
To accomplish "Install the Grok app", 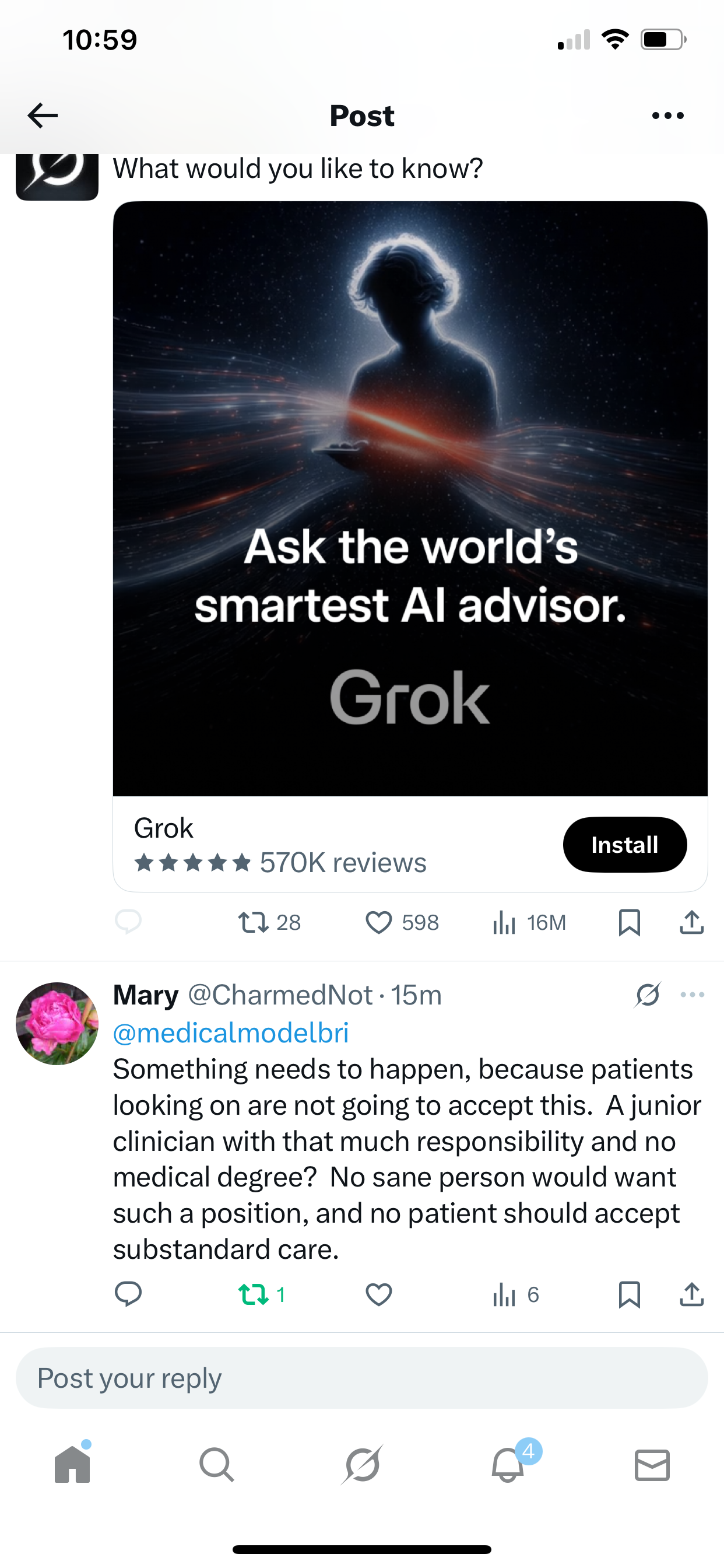I will tap(624, 844).
